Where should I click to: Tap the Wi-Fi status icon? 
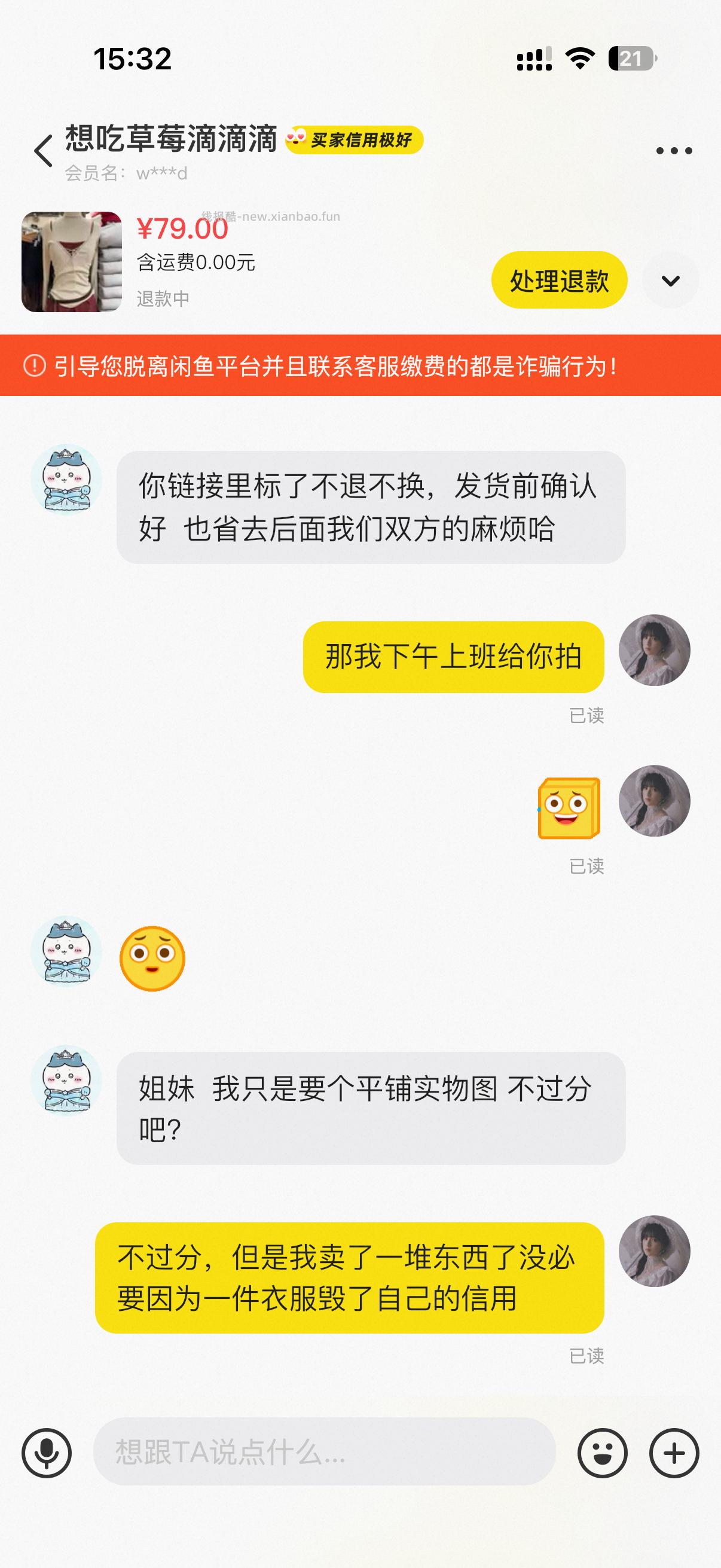click(x=579, y=57)
